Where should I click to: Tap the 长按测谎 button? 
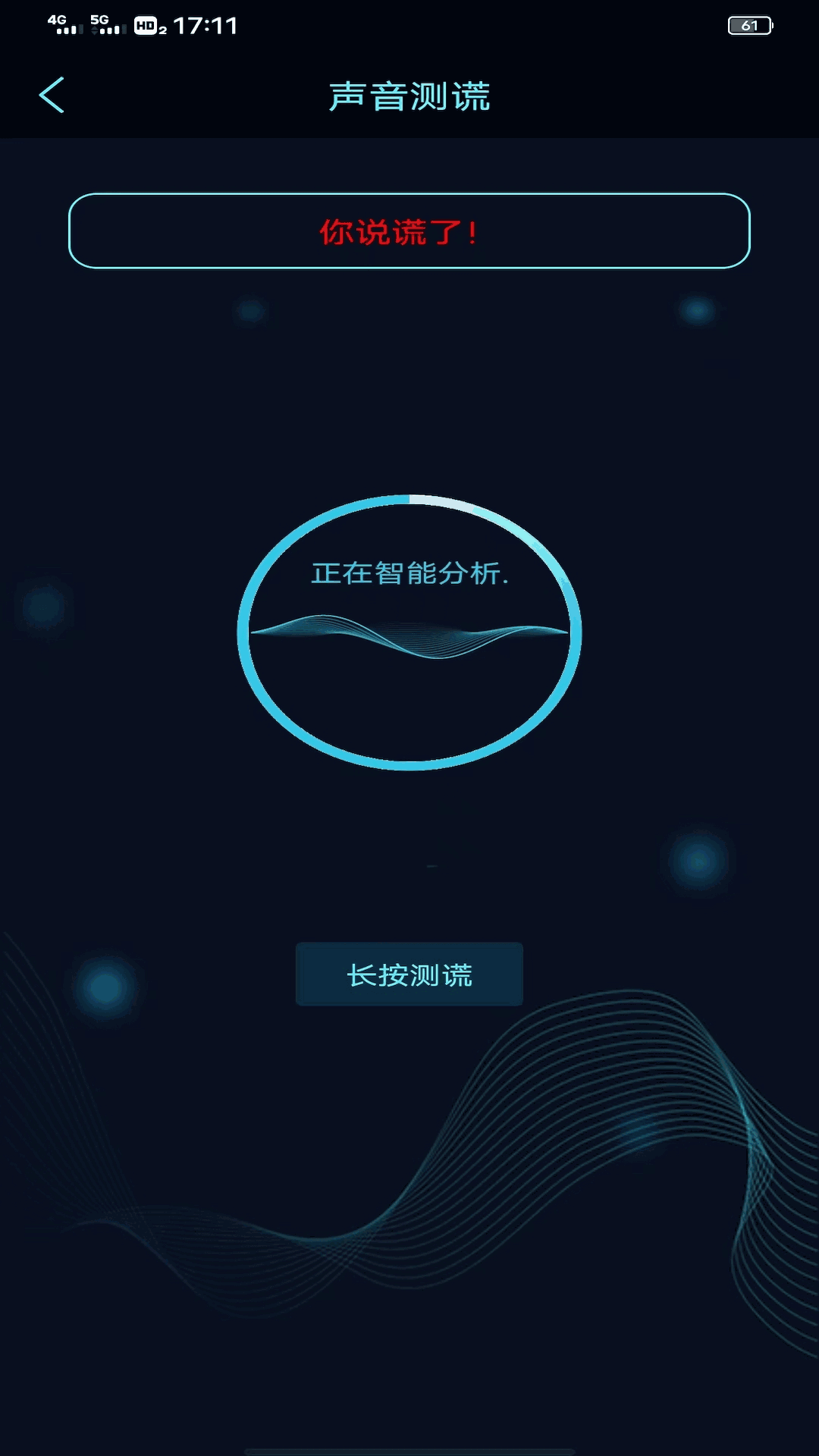(x=409, y=974)
